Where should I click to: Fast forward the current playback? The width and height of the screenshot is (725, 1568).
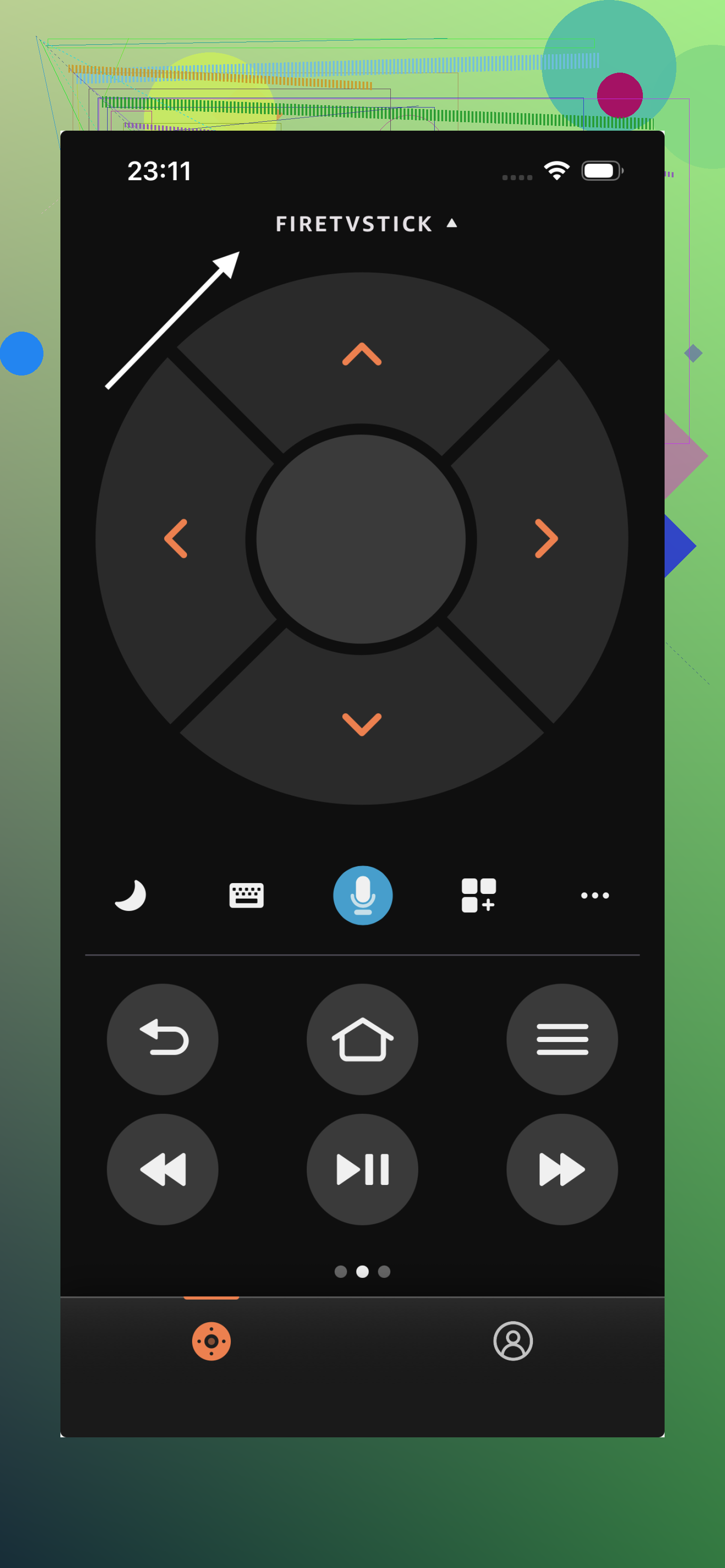562,1169
